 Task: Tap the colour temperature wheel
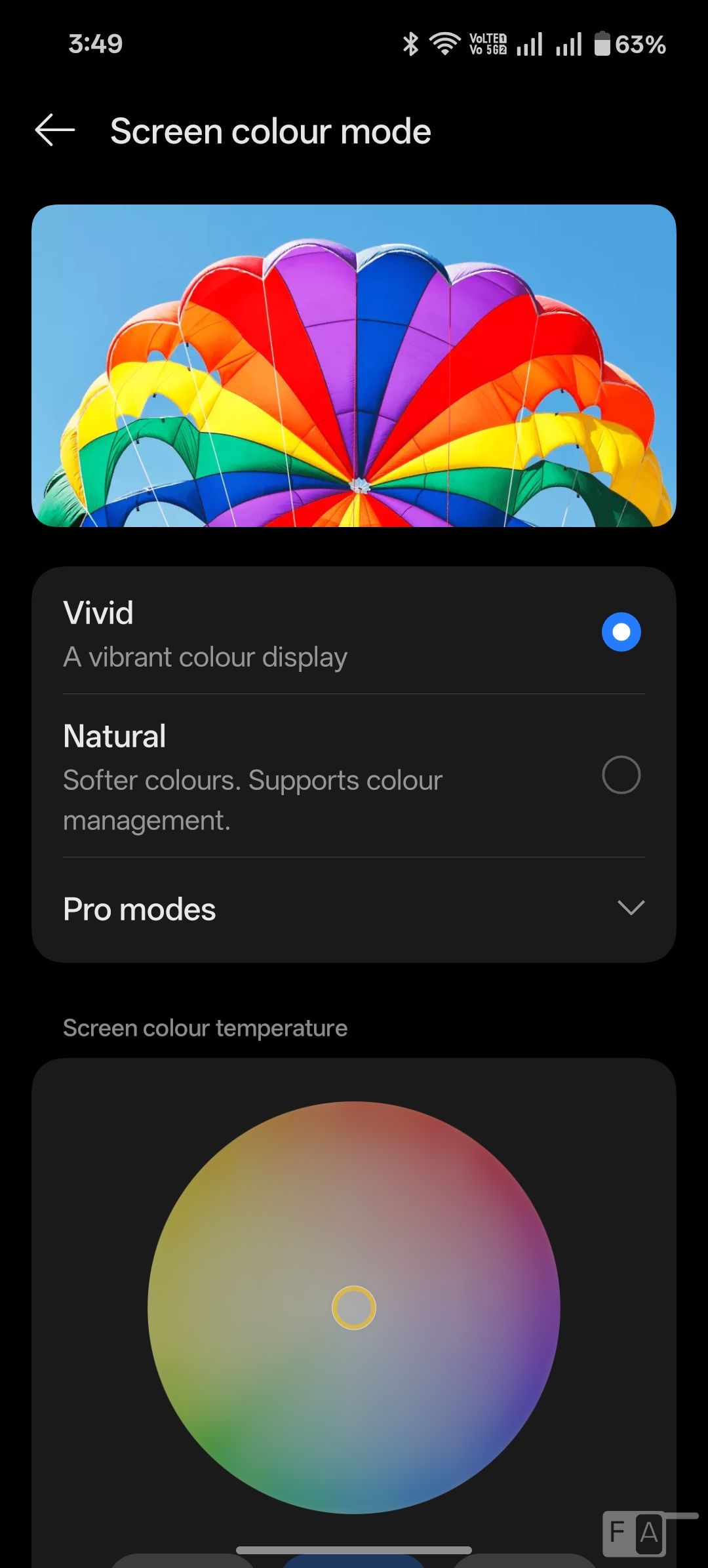[354, 1307]
